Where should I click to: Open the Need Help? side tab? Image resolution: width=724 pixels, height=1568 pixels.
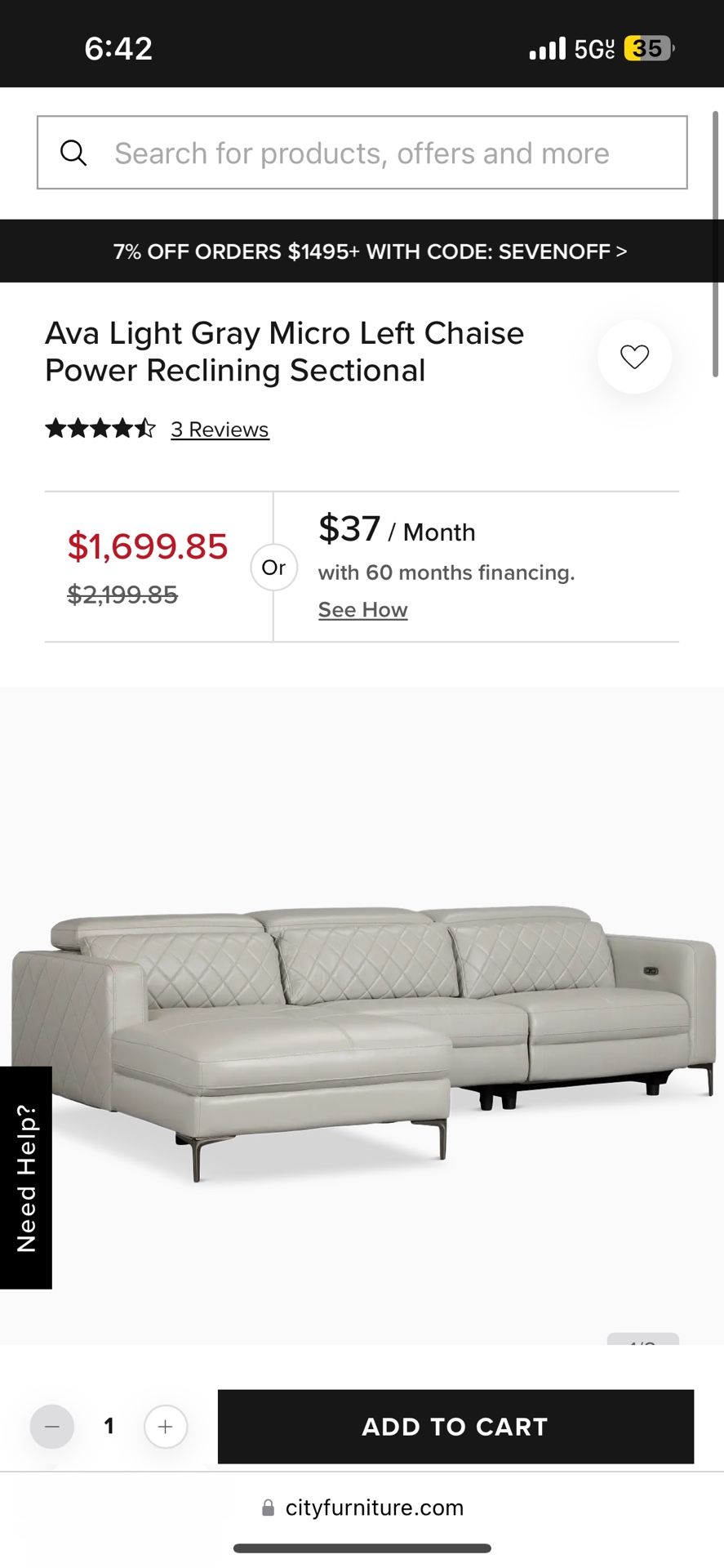pos(26,1178)
